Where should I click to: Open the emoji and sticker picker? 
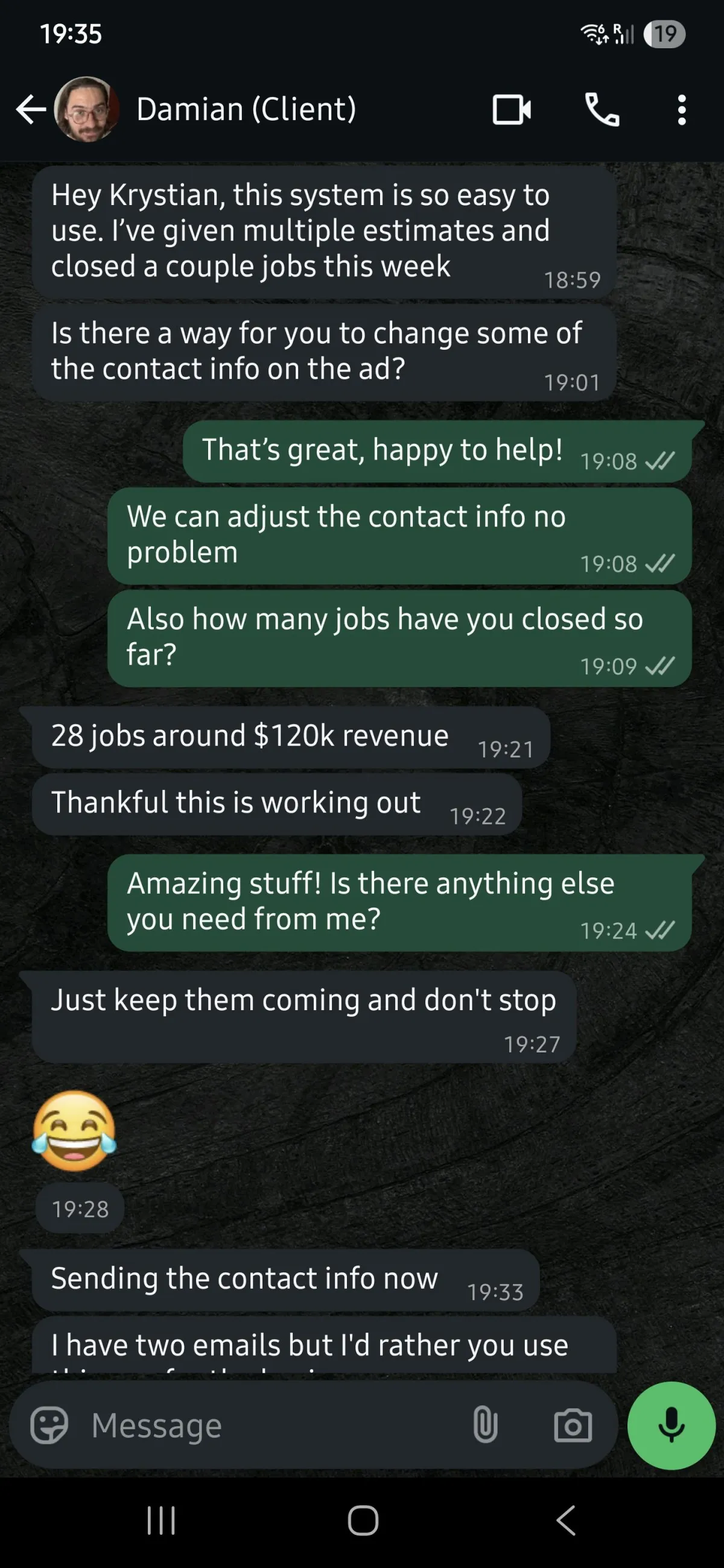(49, 1426)
